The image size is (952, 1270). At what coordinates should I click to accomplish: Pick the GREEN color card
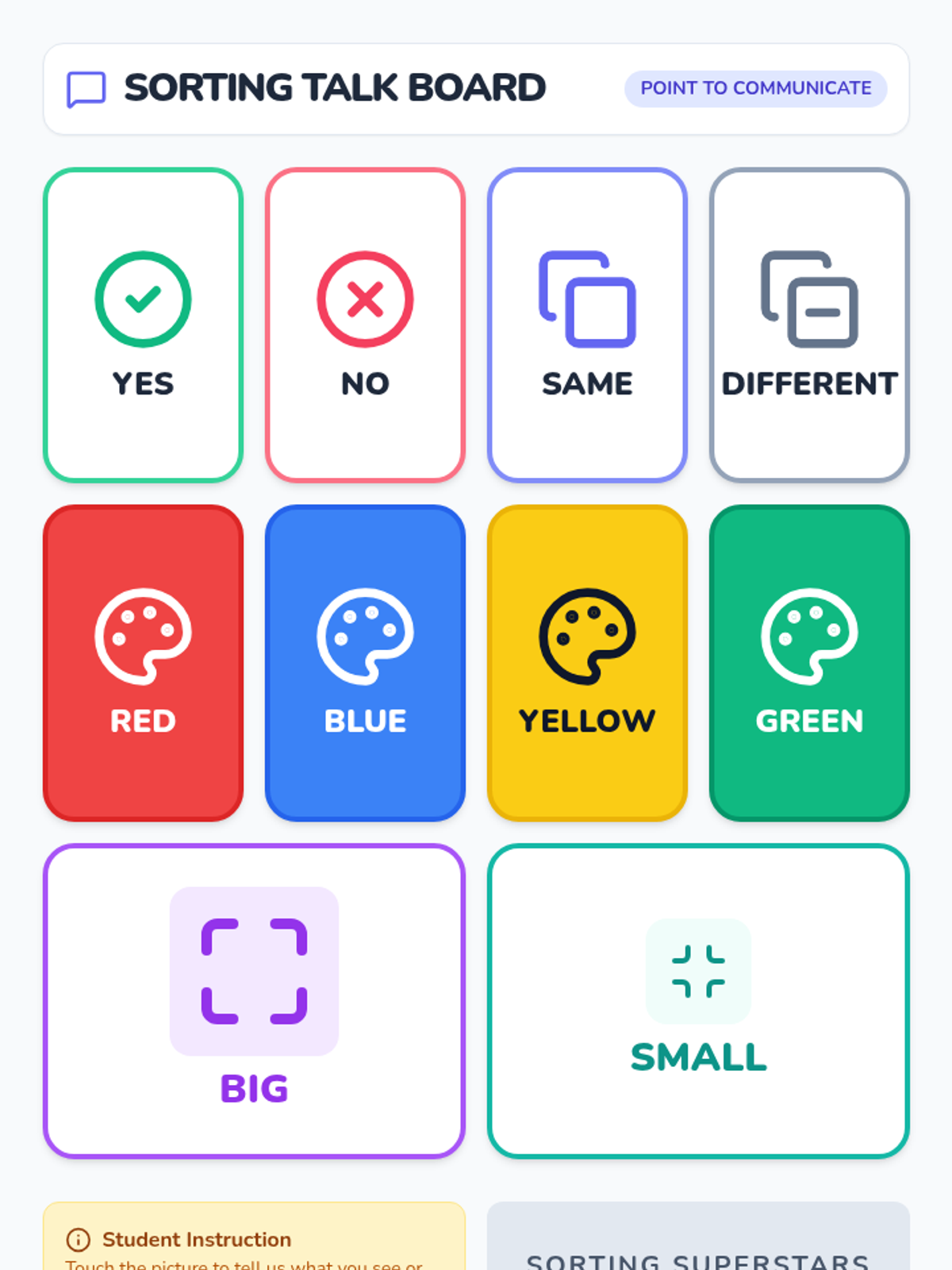point(809,663)
